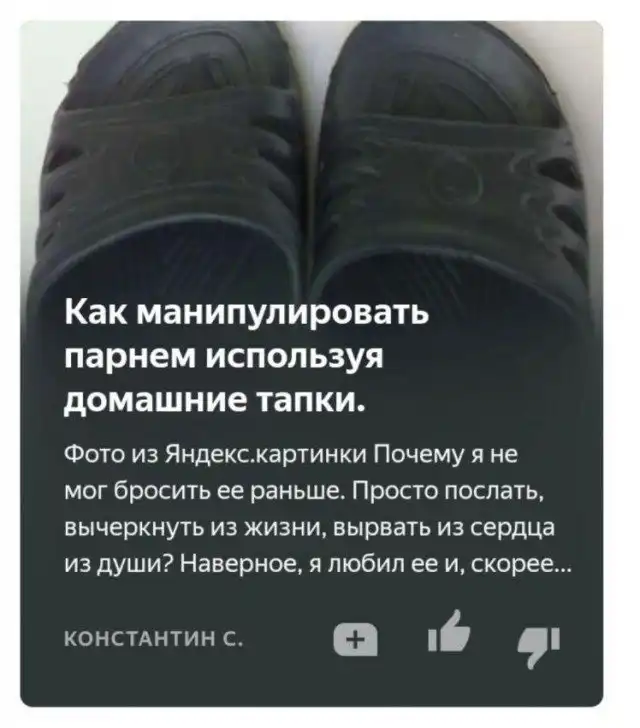
Task: Like the article with thumbs up
Action: coord(448,635)
